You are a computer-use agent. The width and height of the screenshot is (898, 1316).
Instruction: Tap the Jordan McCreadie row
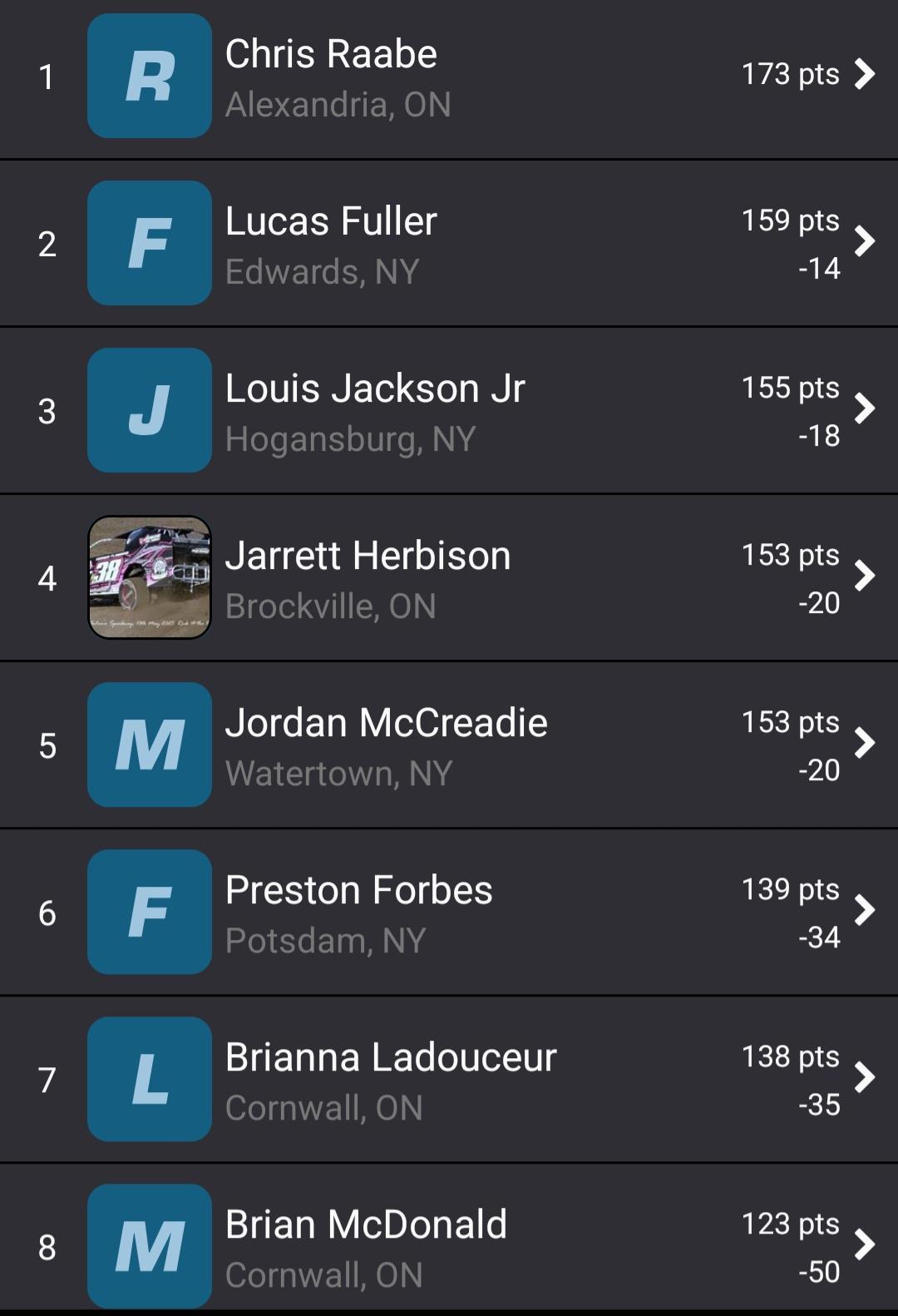[x=449, y=745]
